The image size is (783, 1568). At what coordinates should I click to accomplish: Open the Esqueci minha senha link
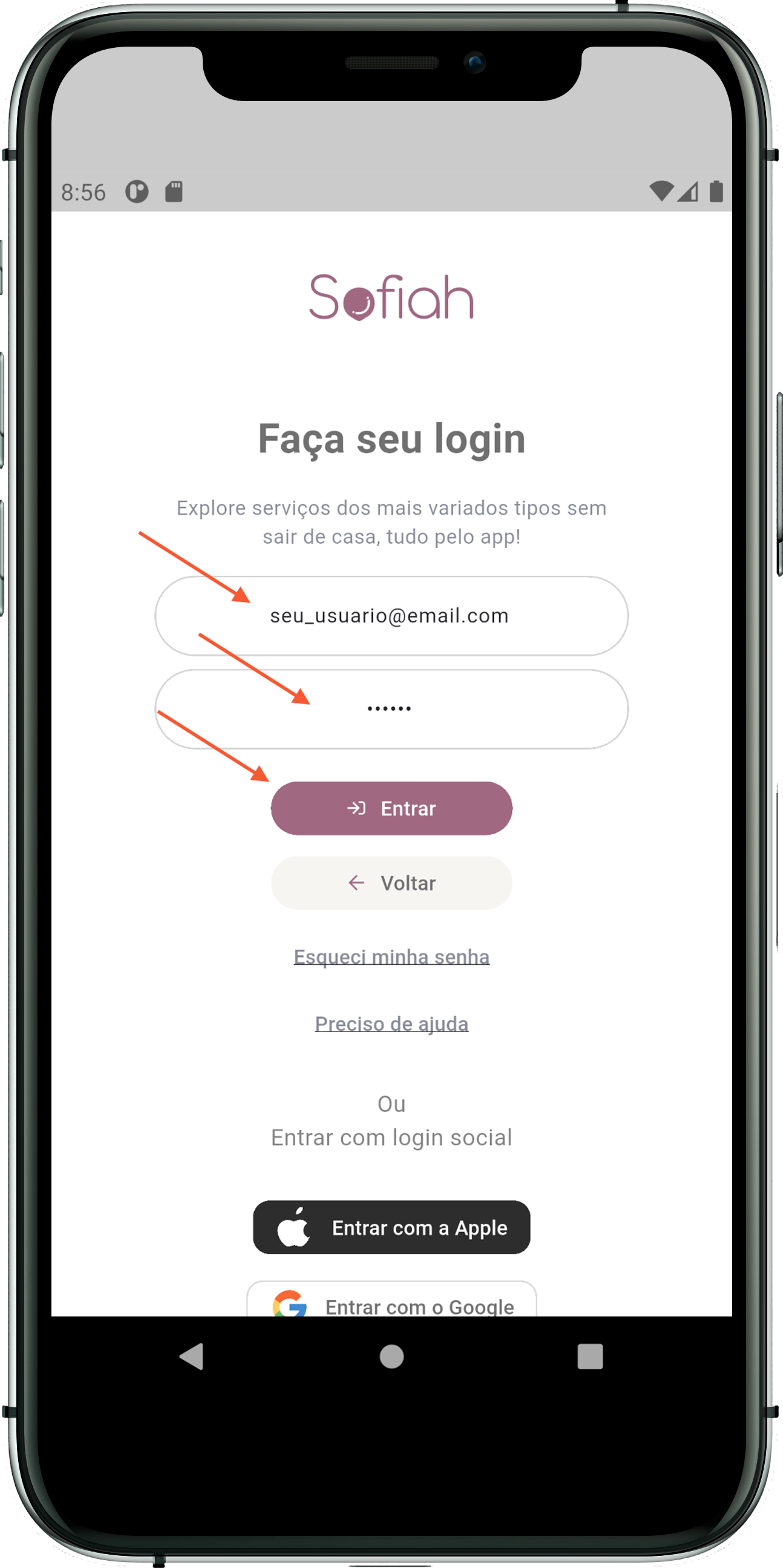(391, 957)
